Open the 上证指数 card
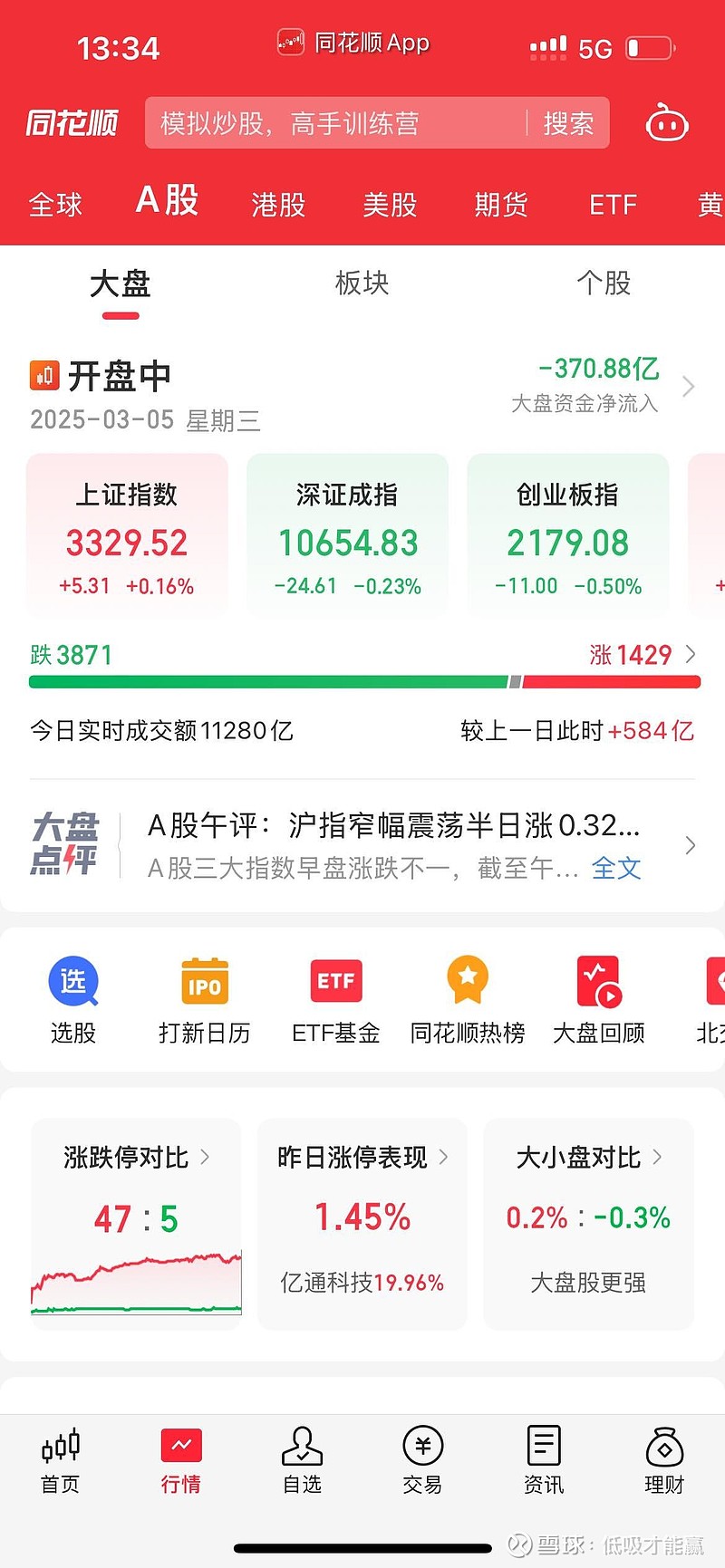Image resolution: width=725 pixels, height=1568 pixels. pyautogui.click(x=127, y=536)
